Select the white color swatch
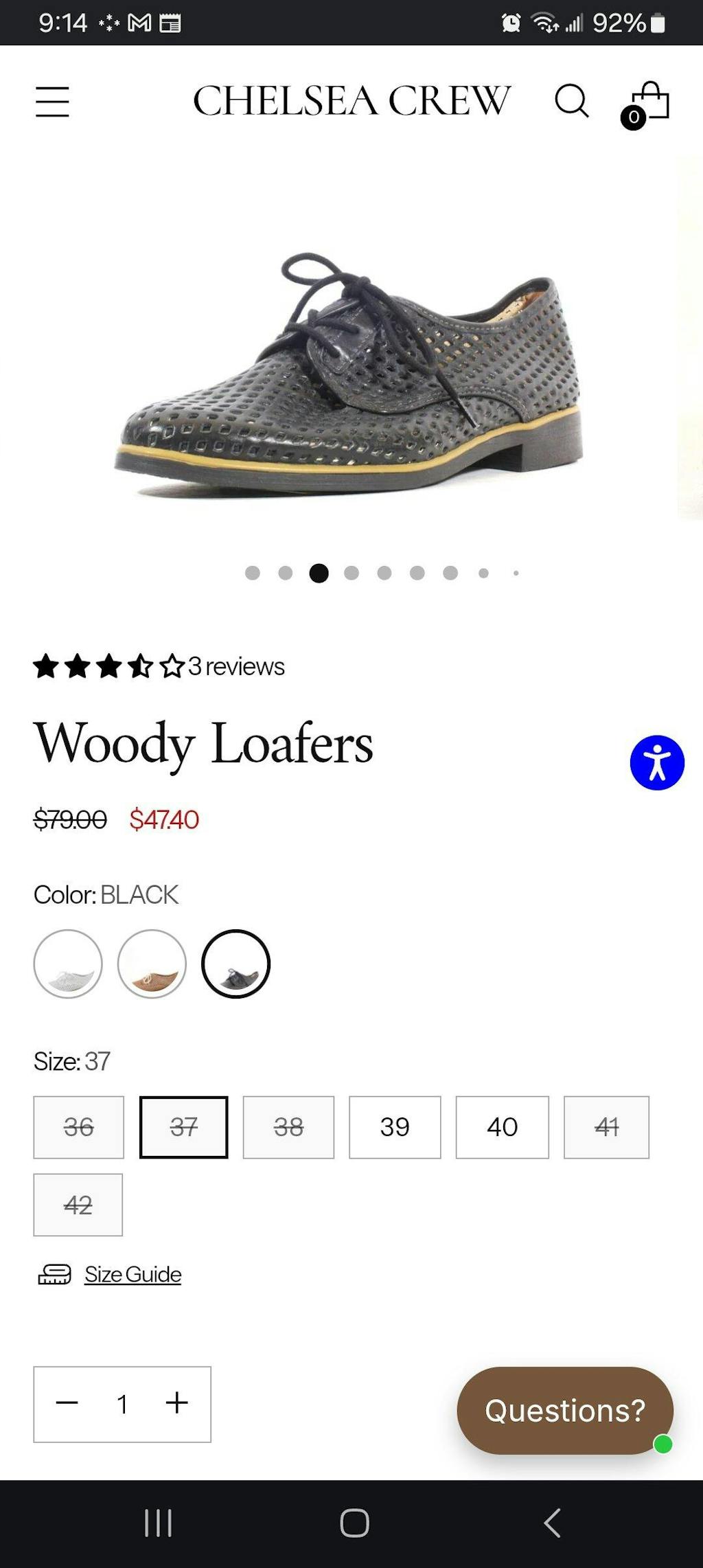 68,964
